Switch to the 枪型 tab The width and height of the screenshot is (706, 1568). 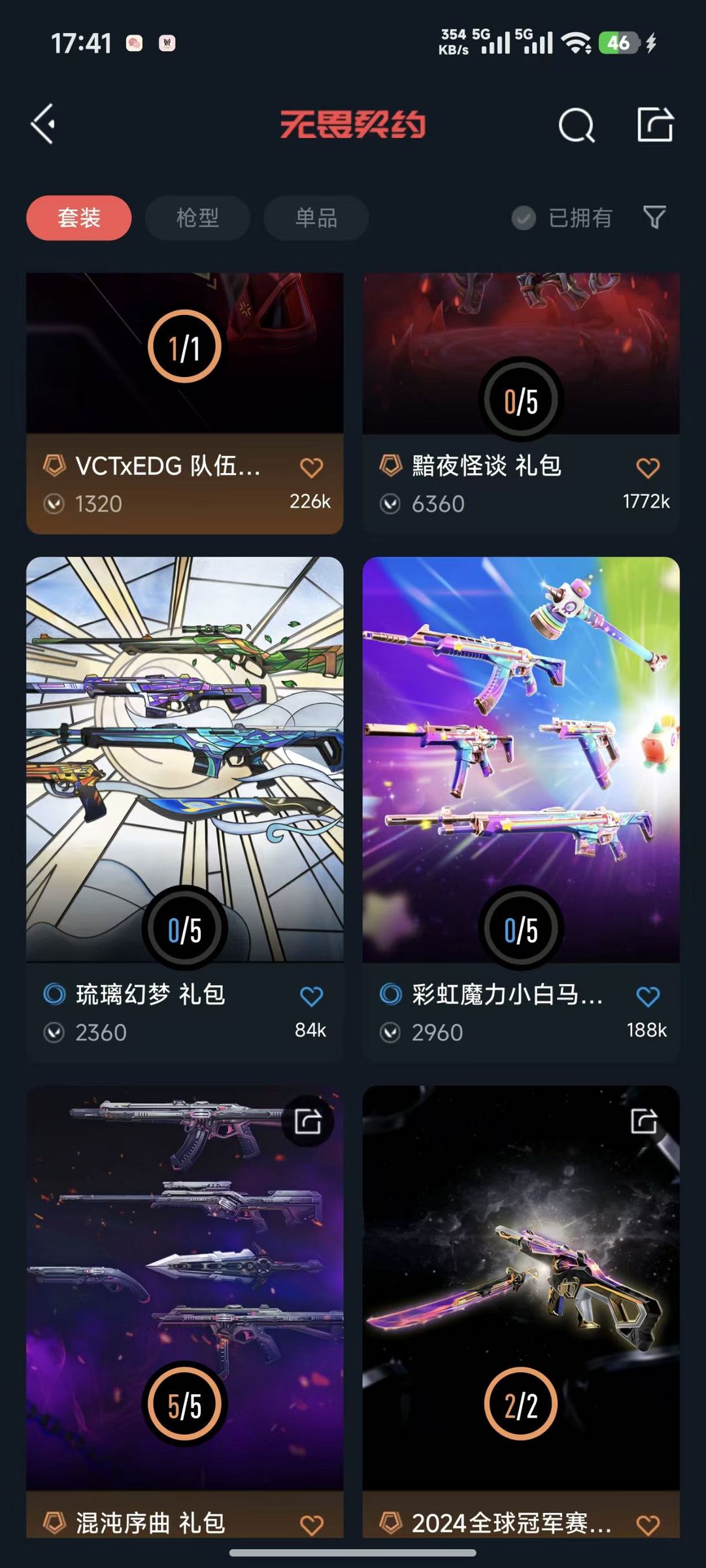[197, 218]
